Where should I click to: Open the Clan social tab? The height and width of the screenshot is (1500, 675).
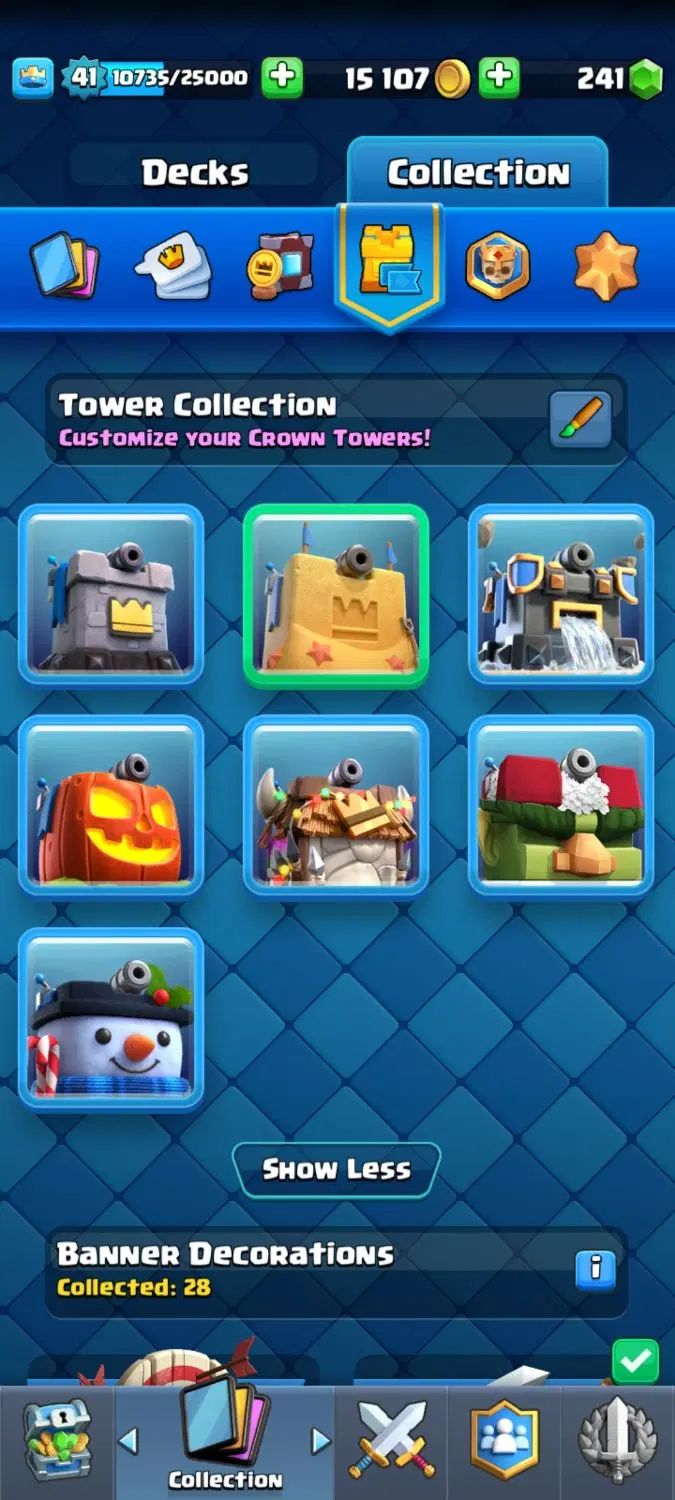pyautogui.click(x=504, y=1442)
